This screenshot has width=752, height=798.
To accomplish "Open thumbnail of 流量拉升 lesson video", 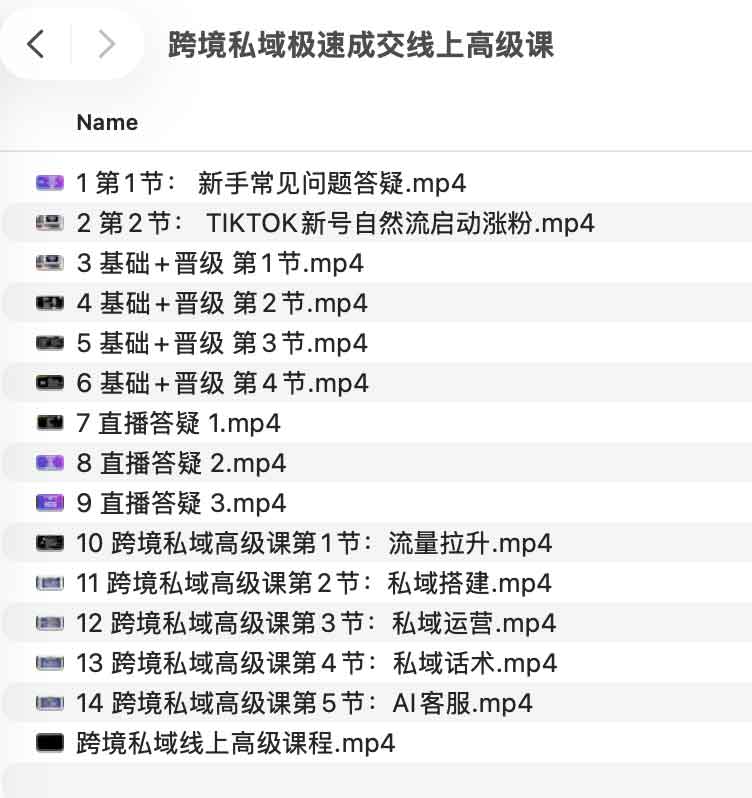I will [48, 543].
